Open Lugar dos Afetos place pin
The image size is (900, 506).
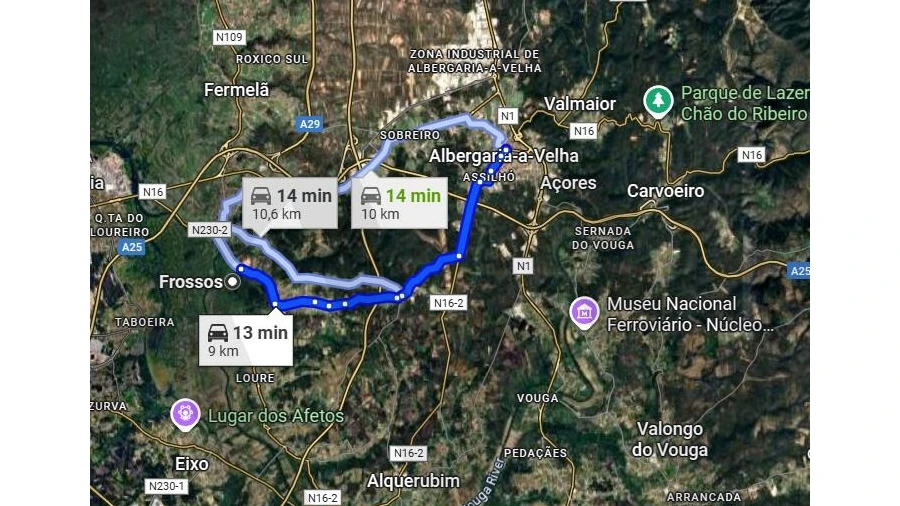(184, 412)
